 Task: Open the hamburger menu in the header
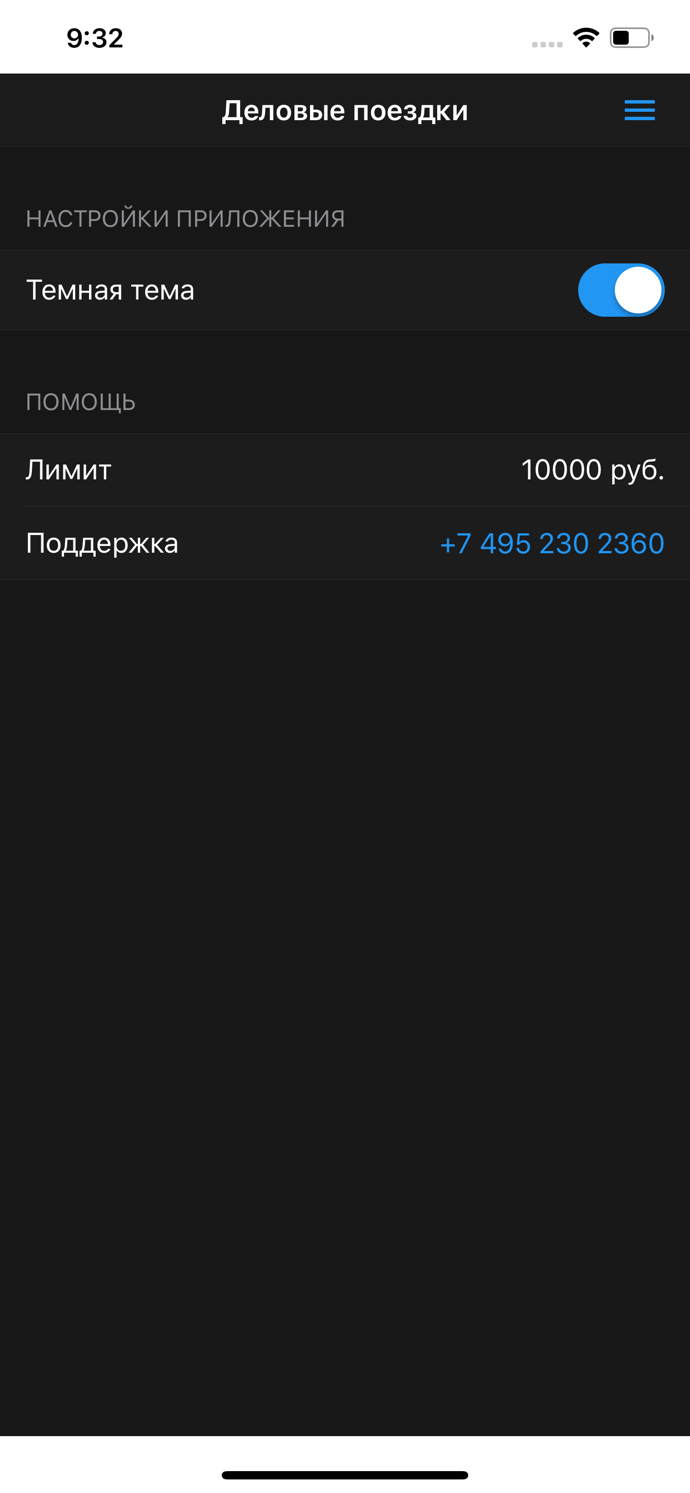(x=639, y=110)
